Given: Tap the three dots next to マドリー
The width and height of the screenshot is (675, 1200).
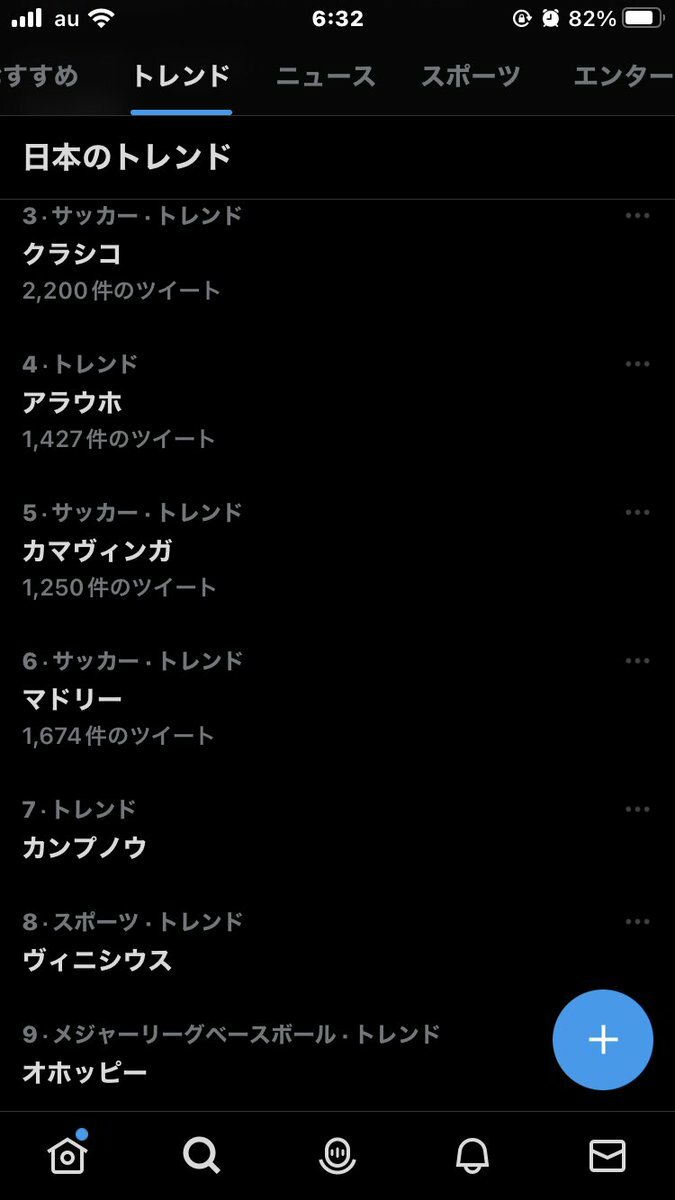Looking at the screenshot, I should click(637, 661).
